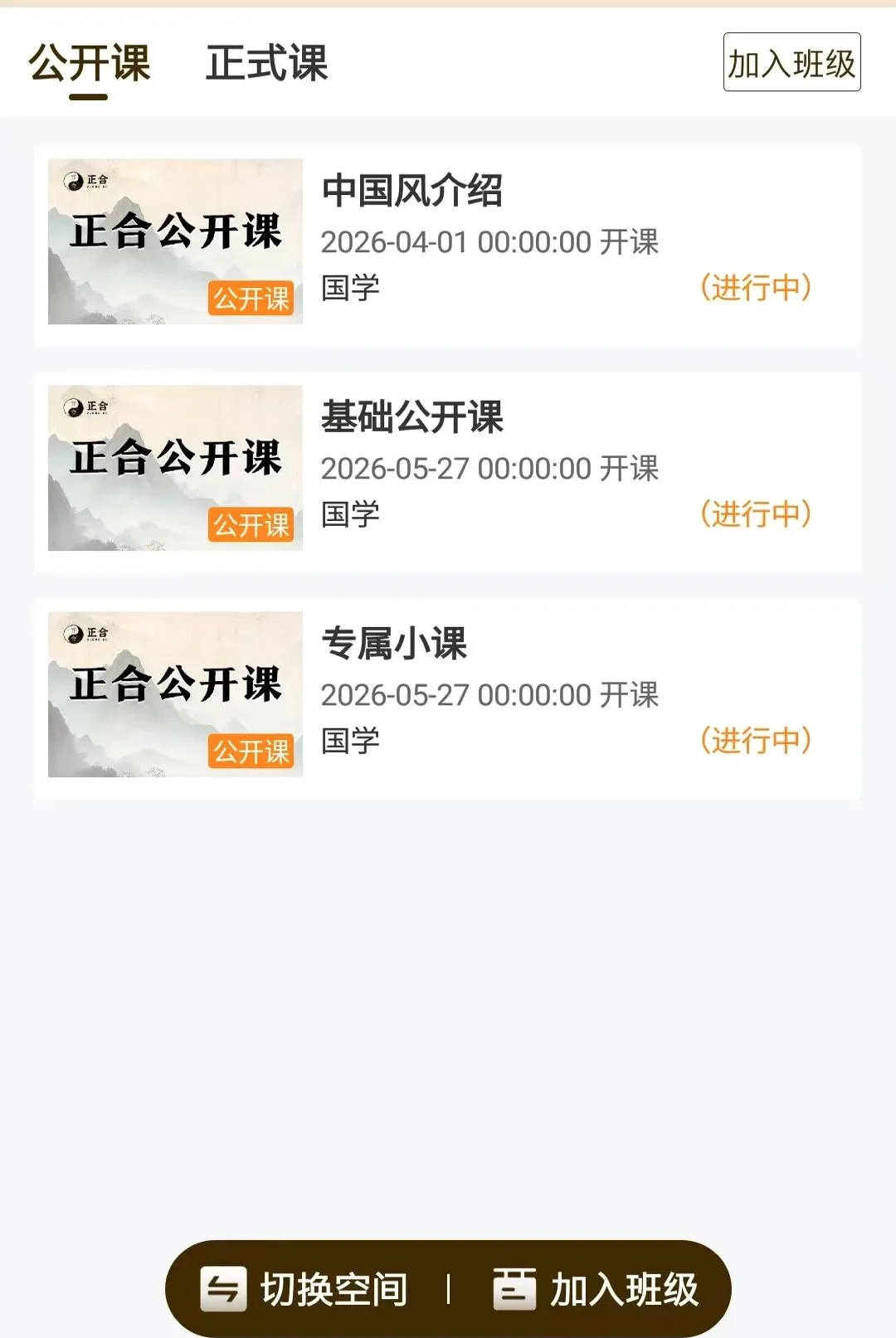Open the 基础公开课 course card
Viewport: 896px width, 1338px height.
click(447, 472)
